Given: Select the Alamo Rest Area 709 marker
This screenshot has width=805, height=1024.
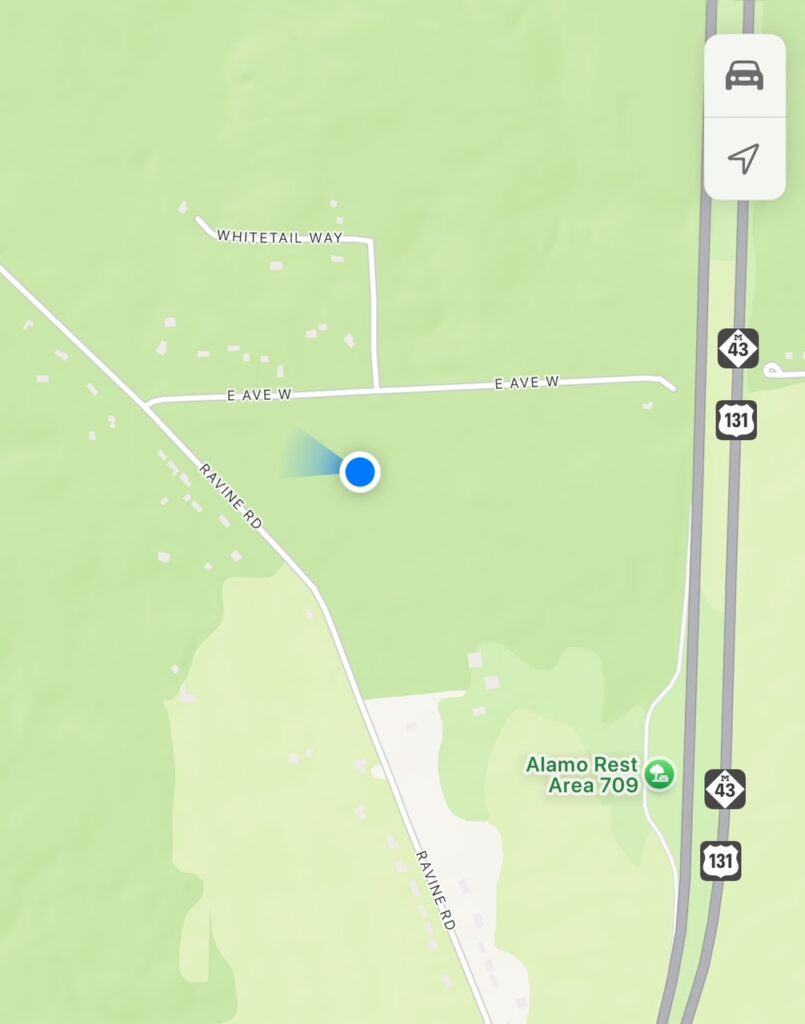Looking at the screenshot, I should [x=659, y=774].
